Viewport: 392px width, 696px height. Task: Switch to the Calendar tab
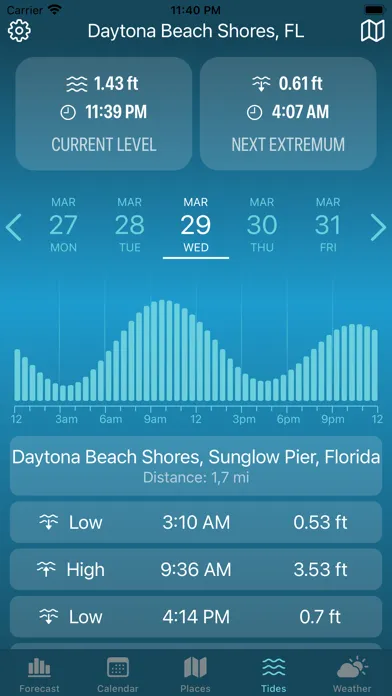[x=118, y=675]
